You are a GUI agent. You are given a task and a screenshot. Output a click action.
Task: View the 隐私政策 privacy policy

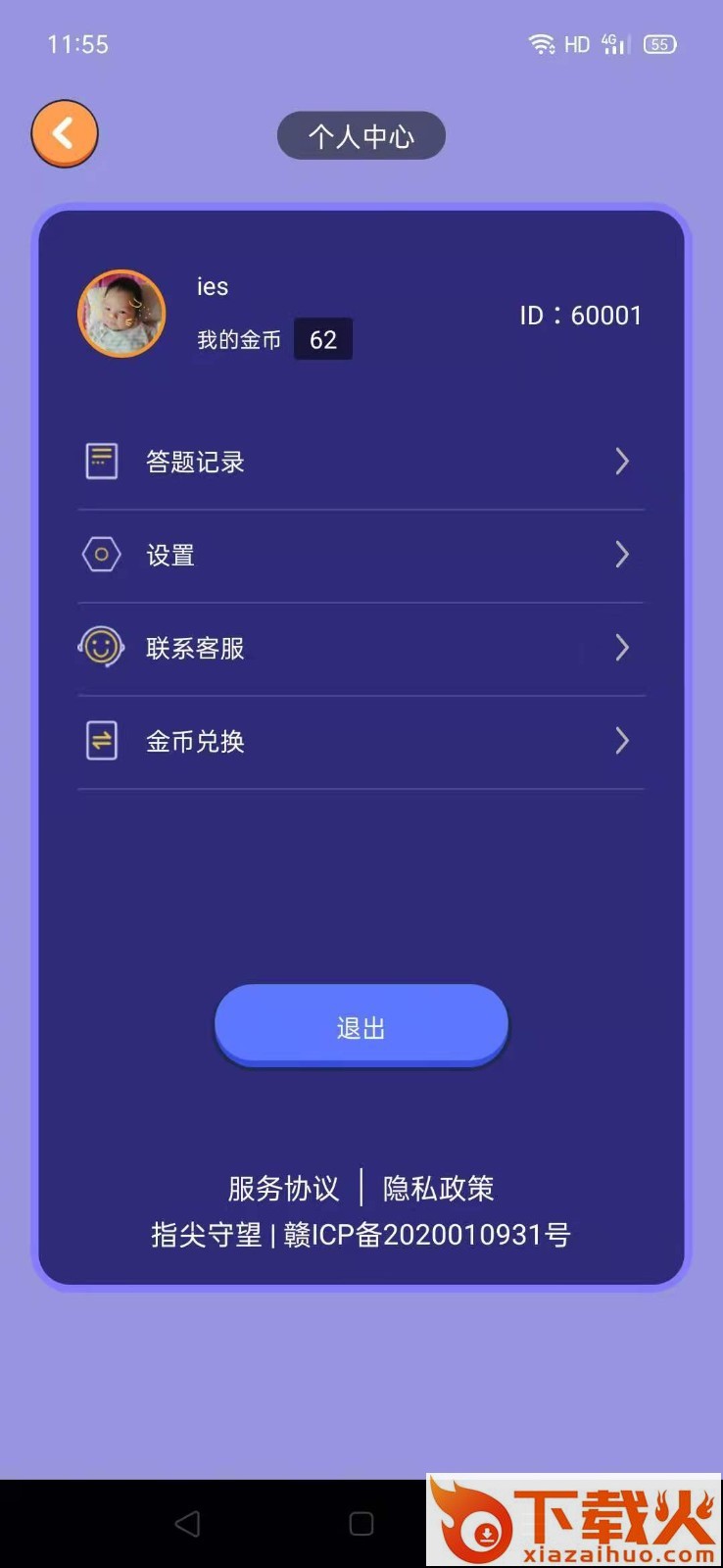(438, 1189)
